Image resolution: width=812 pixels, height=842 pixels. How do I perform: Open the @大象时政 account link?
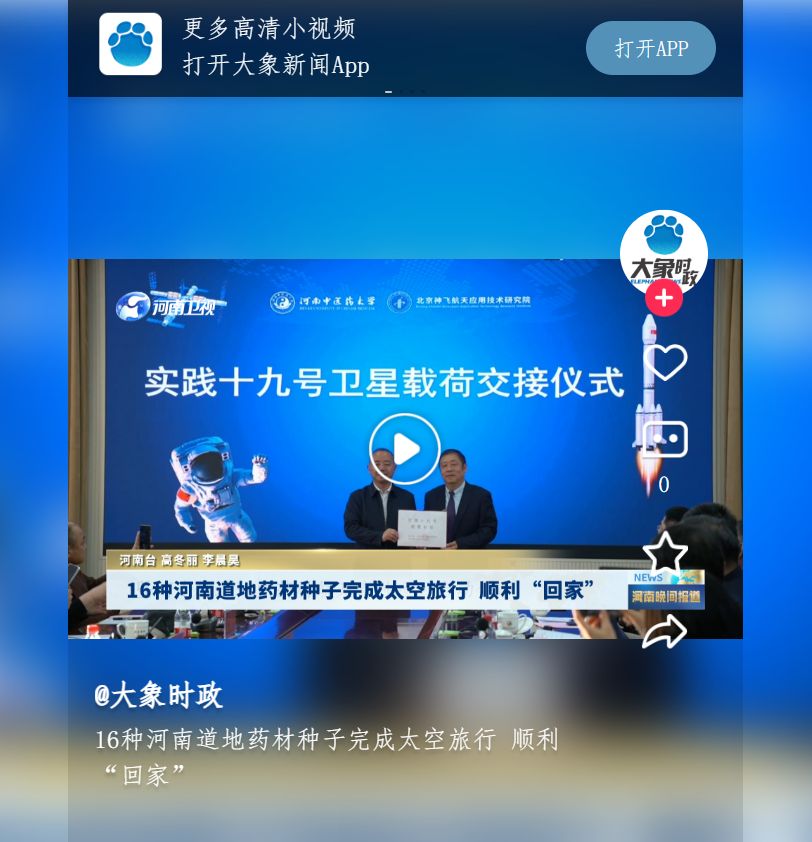[159, 695]
